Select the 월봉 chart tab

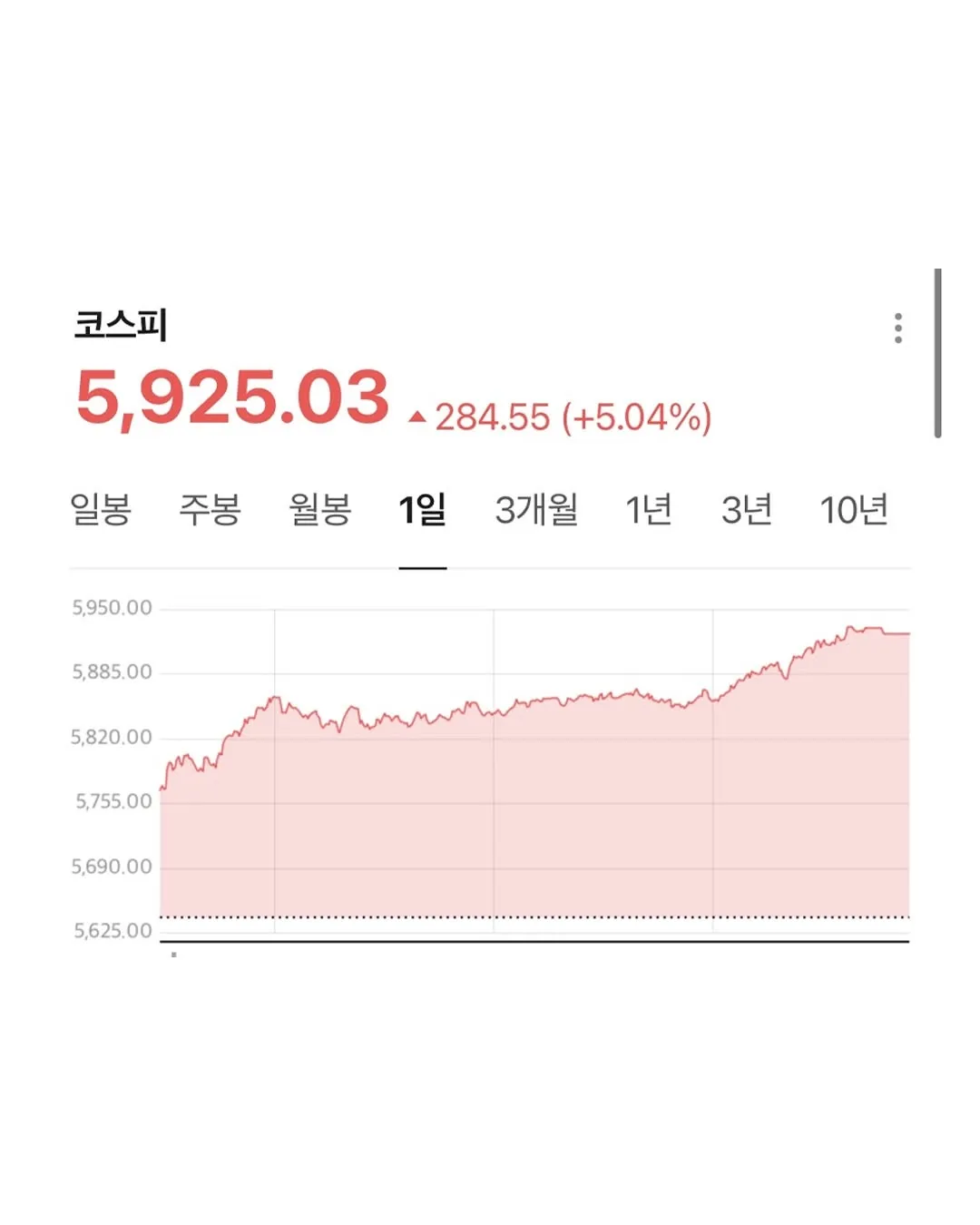point(319,510)
